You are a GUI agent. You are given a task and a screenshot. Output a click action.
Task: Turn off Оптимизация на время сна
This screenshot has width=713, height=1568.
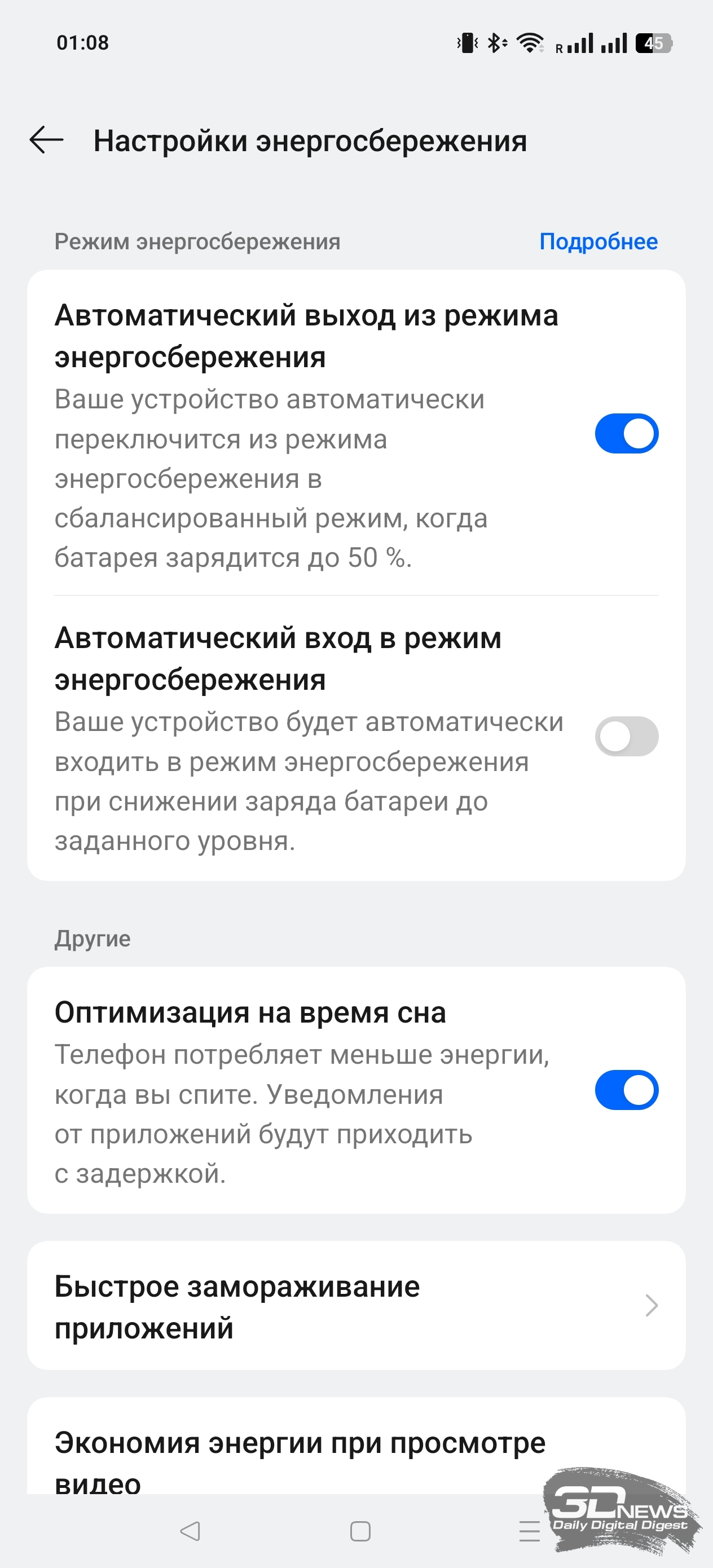(x=626, y=1090)
